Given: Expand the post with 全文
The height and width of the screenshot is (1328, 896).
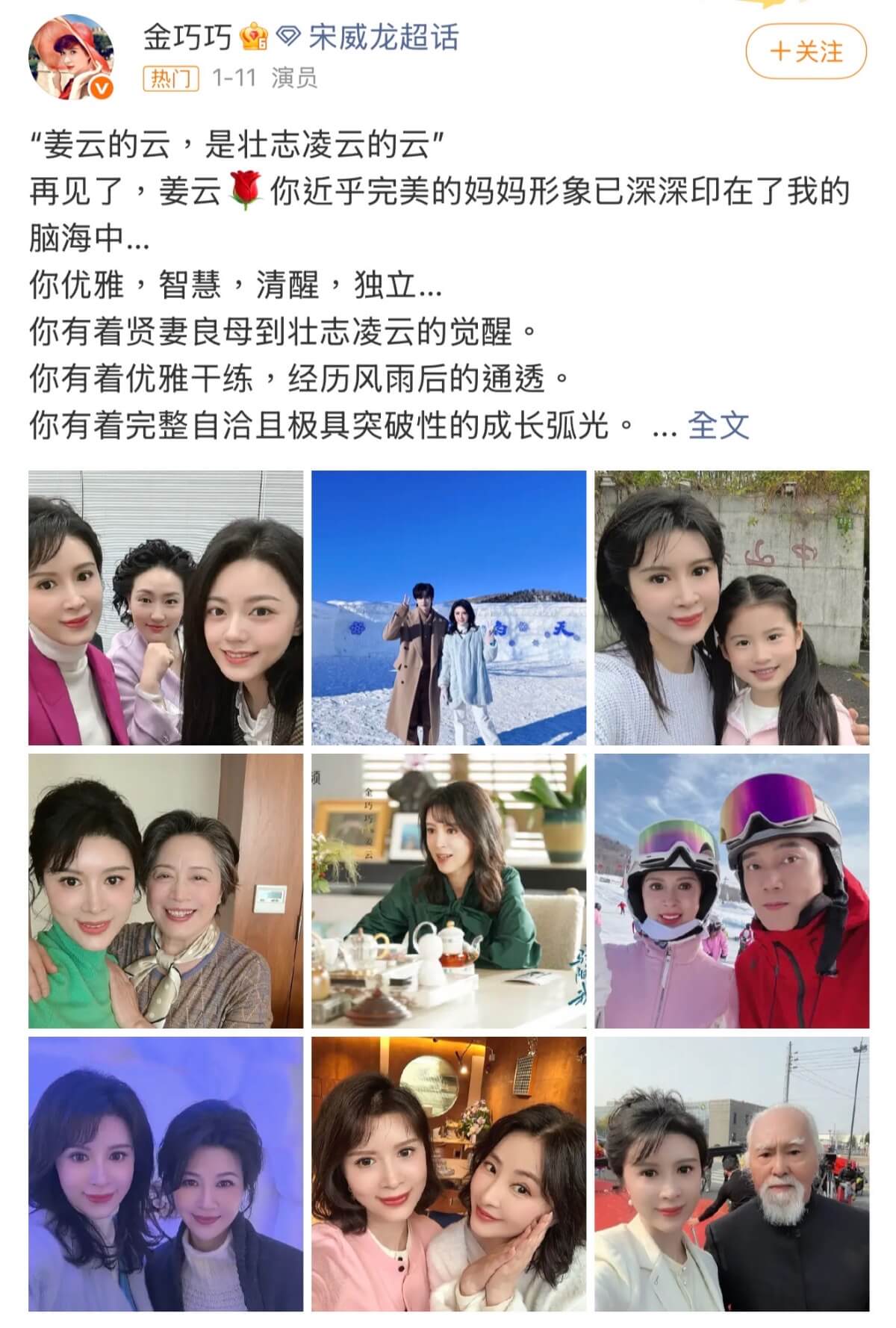Looking at the screenshot, I should pyautogui.click(x=718, y=426).
